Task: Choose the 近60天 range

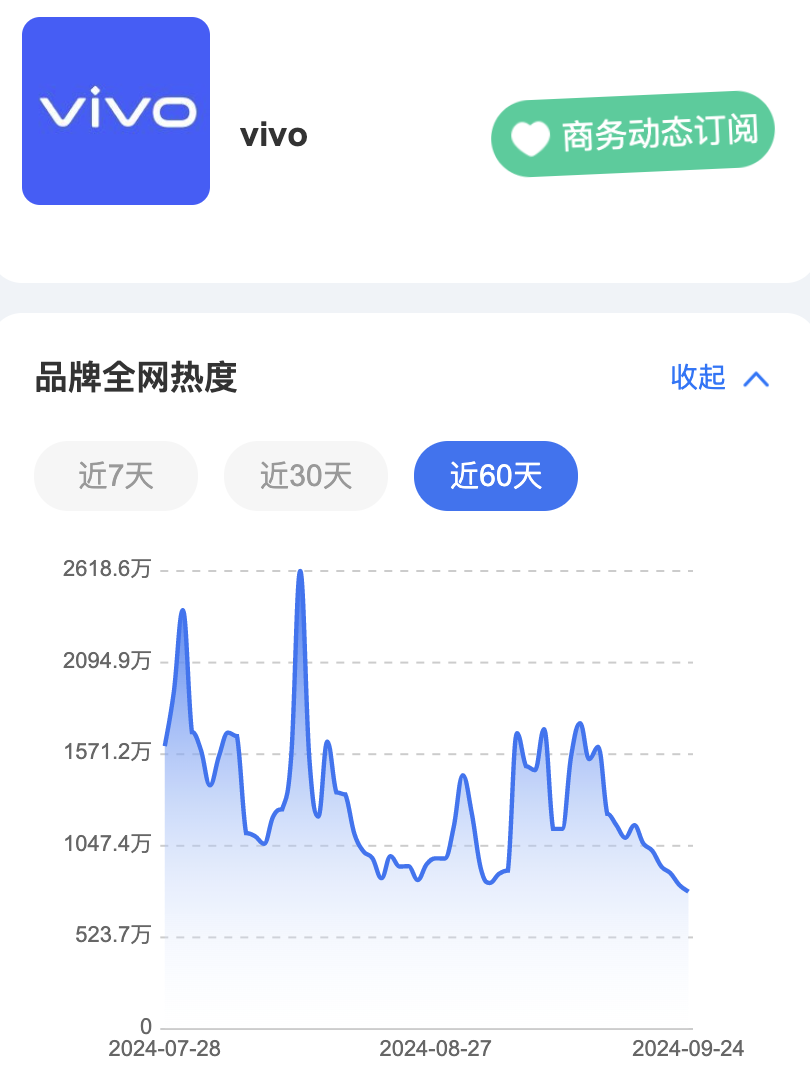Action: (496, 476)
